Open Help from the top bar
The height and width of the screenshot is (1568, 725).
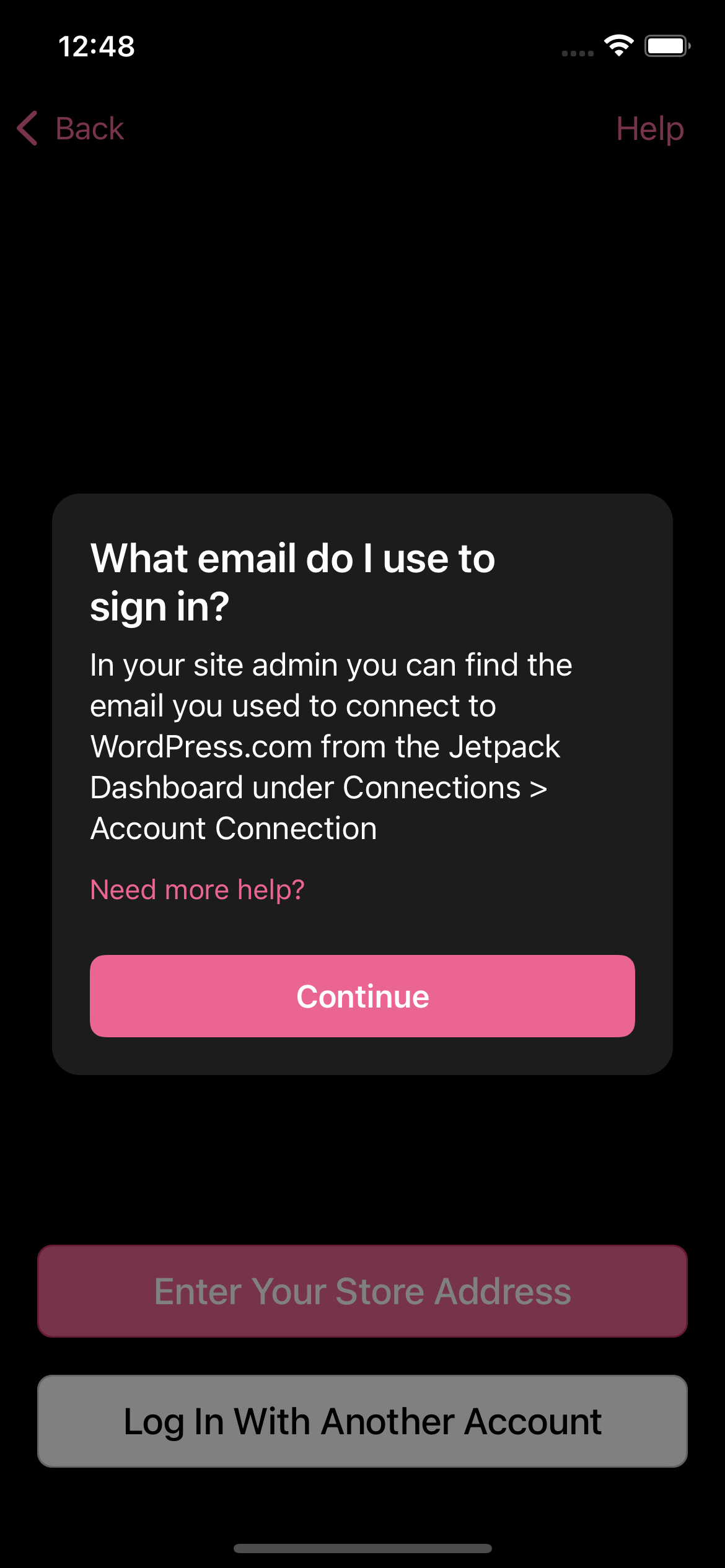coord(650,129)
